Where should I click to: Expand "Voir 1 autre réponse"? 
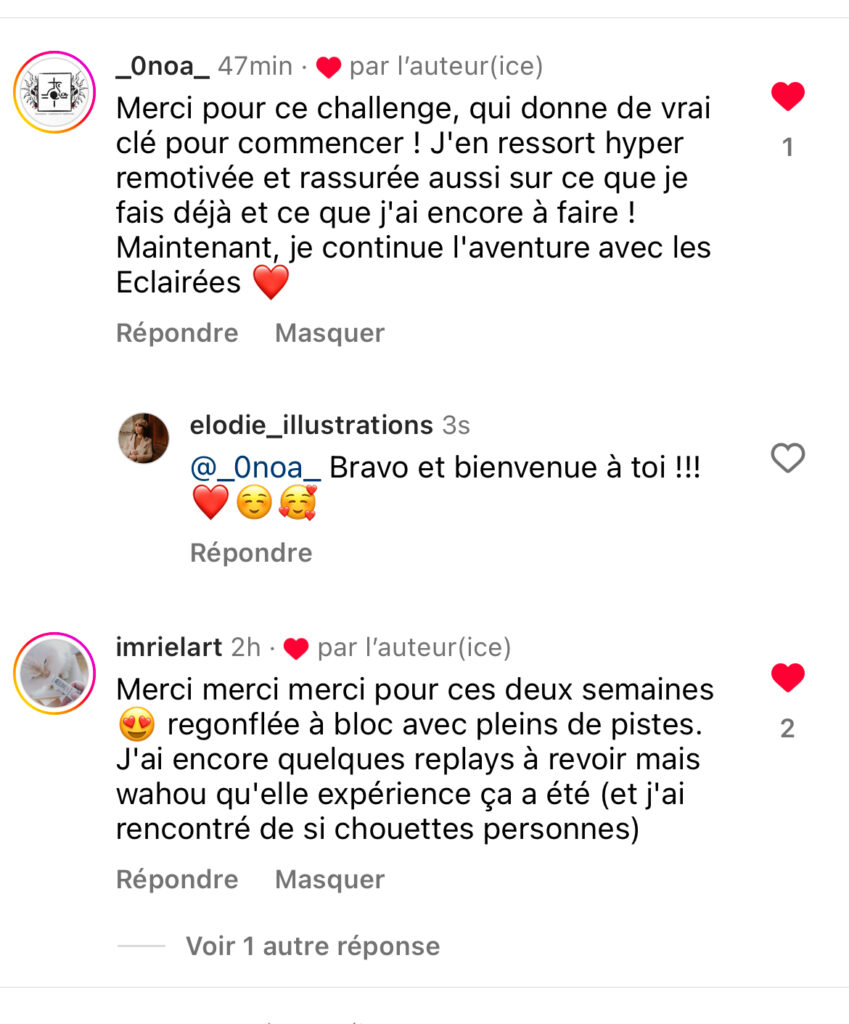coord(312,946)
